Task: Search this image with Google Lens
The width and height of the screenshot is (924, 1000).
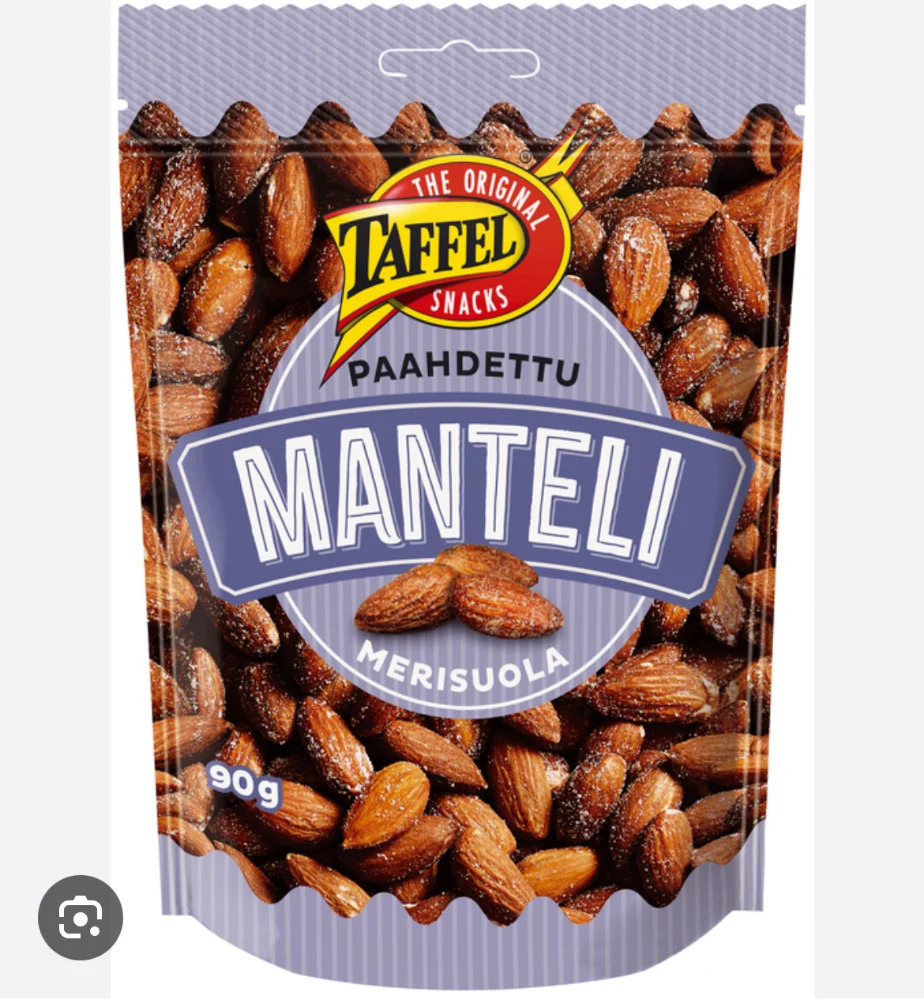Action: [x=80, y=917]
